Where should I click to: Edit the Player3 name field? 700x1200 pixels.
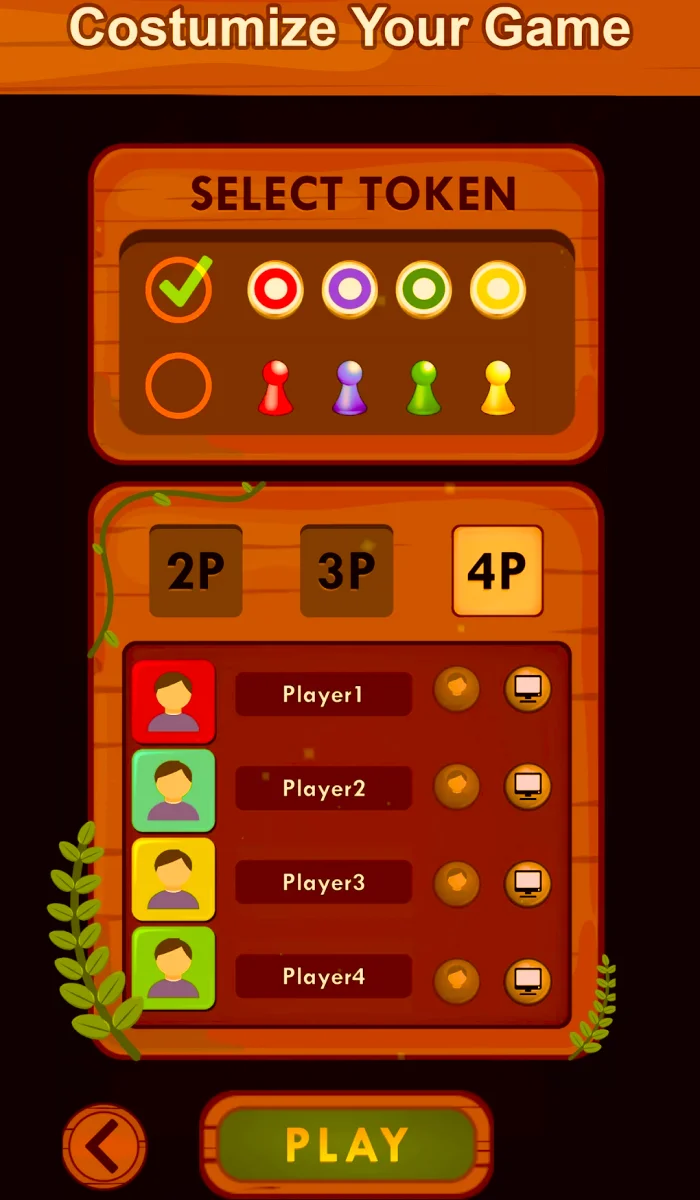tap(323, 882)
